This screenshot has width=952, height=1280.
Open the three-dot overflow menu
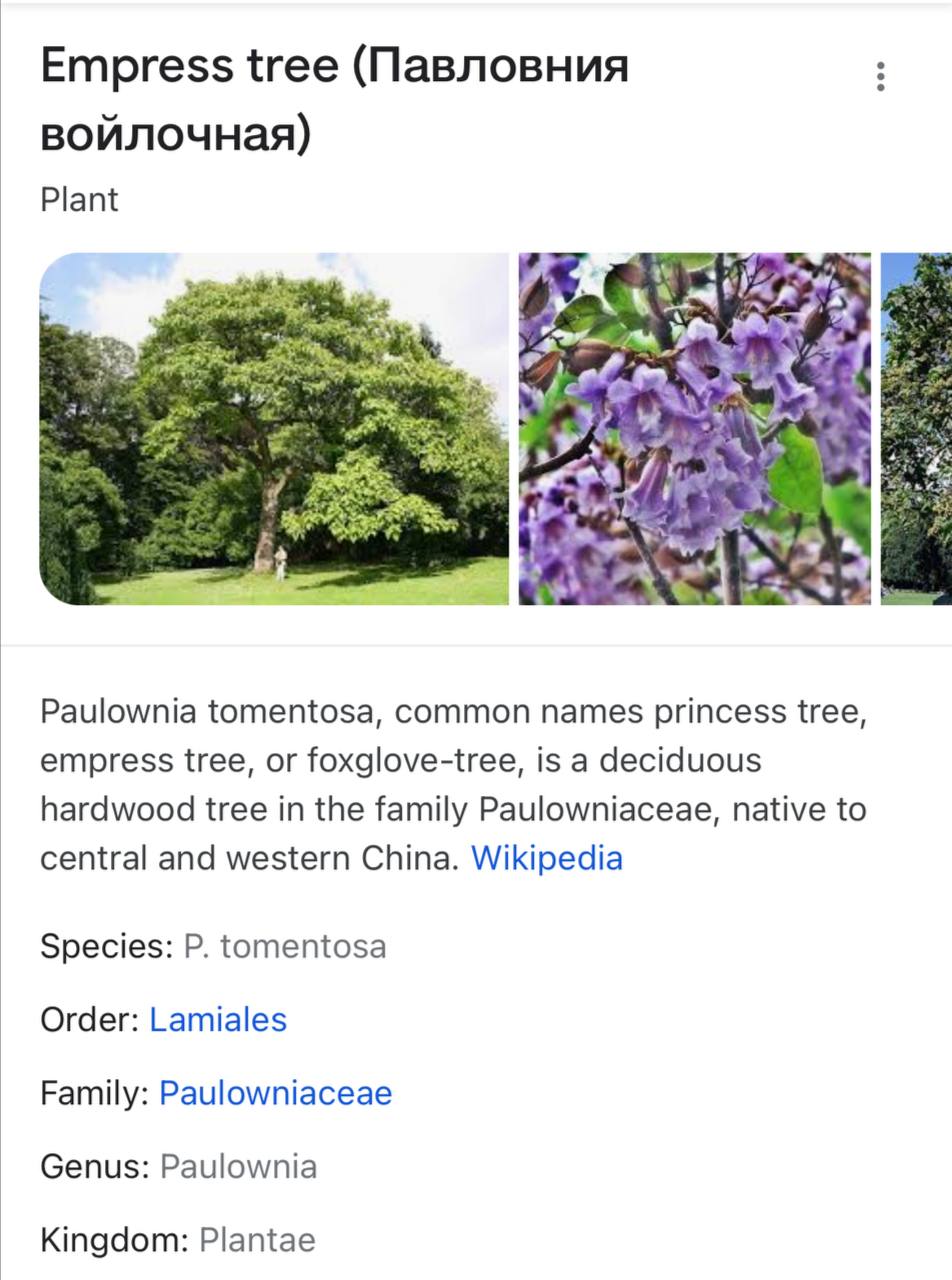coord(880,77)
